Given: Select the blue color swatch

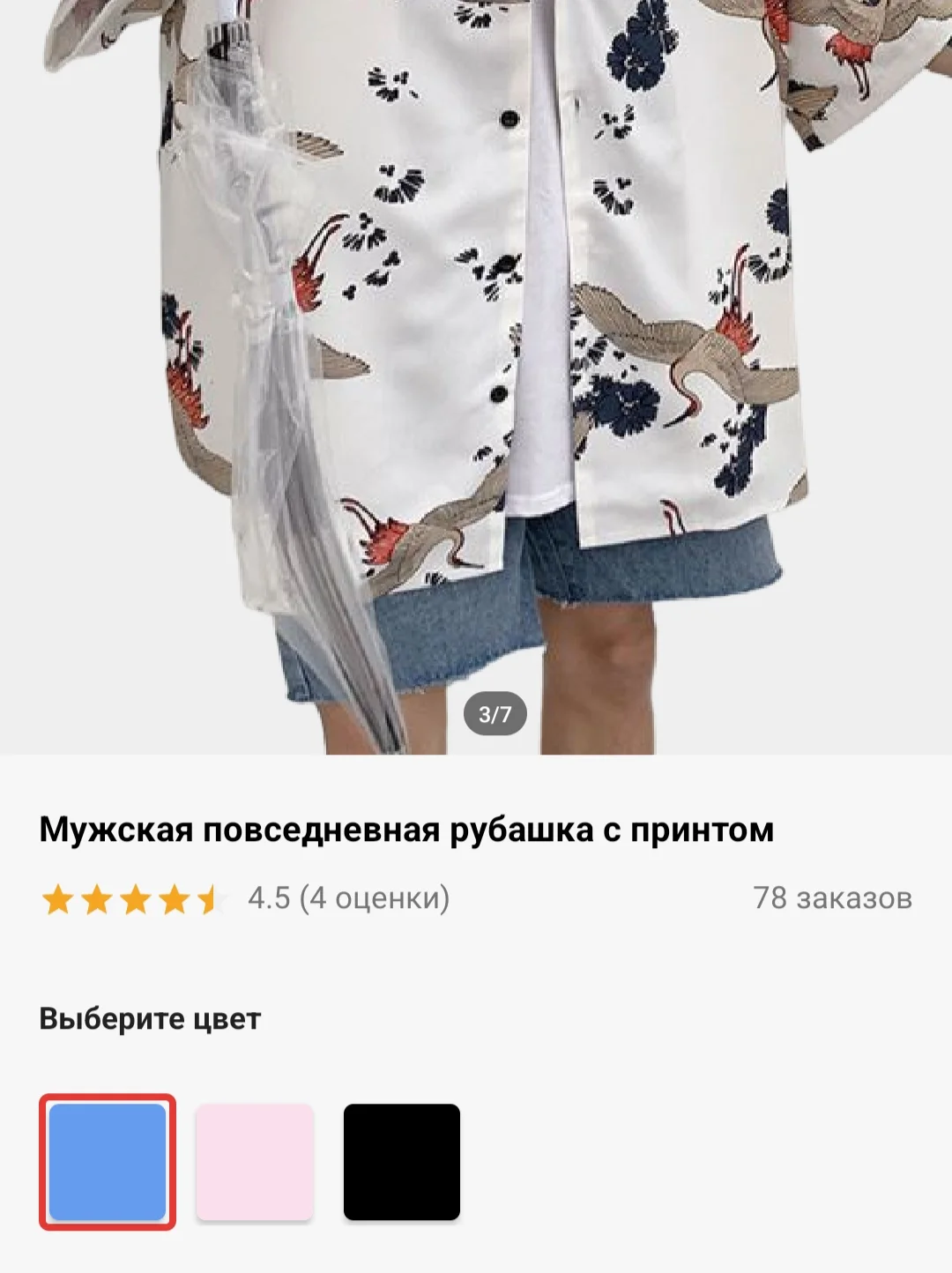Looking at the screenshot, I should pos(108,1162).
